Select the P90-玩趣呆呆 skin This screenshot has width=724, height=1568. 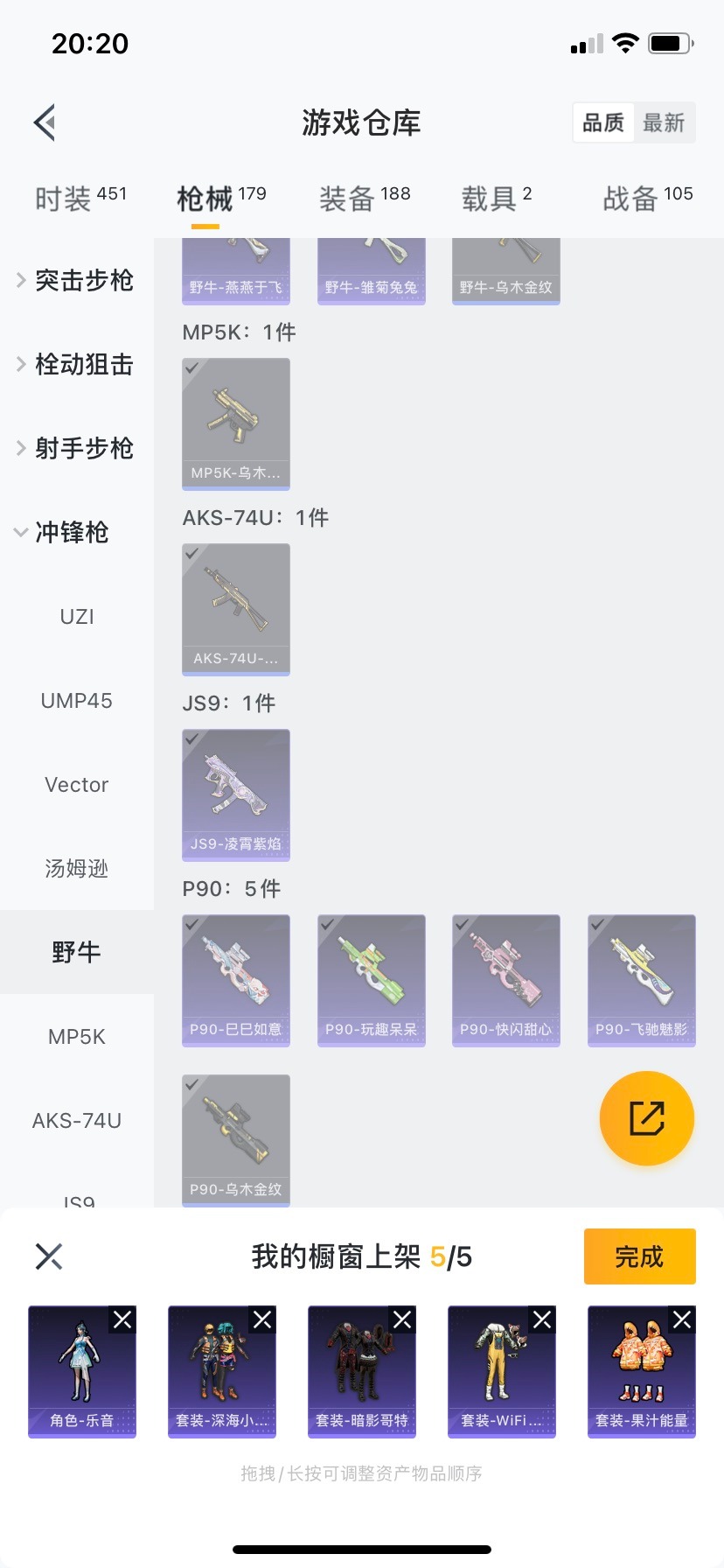tap(371, 980)
